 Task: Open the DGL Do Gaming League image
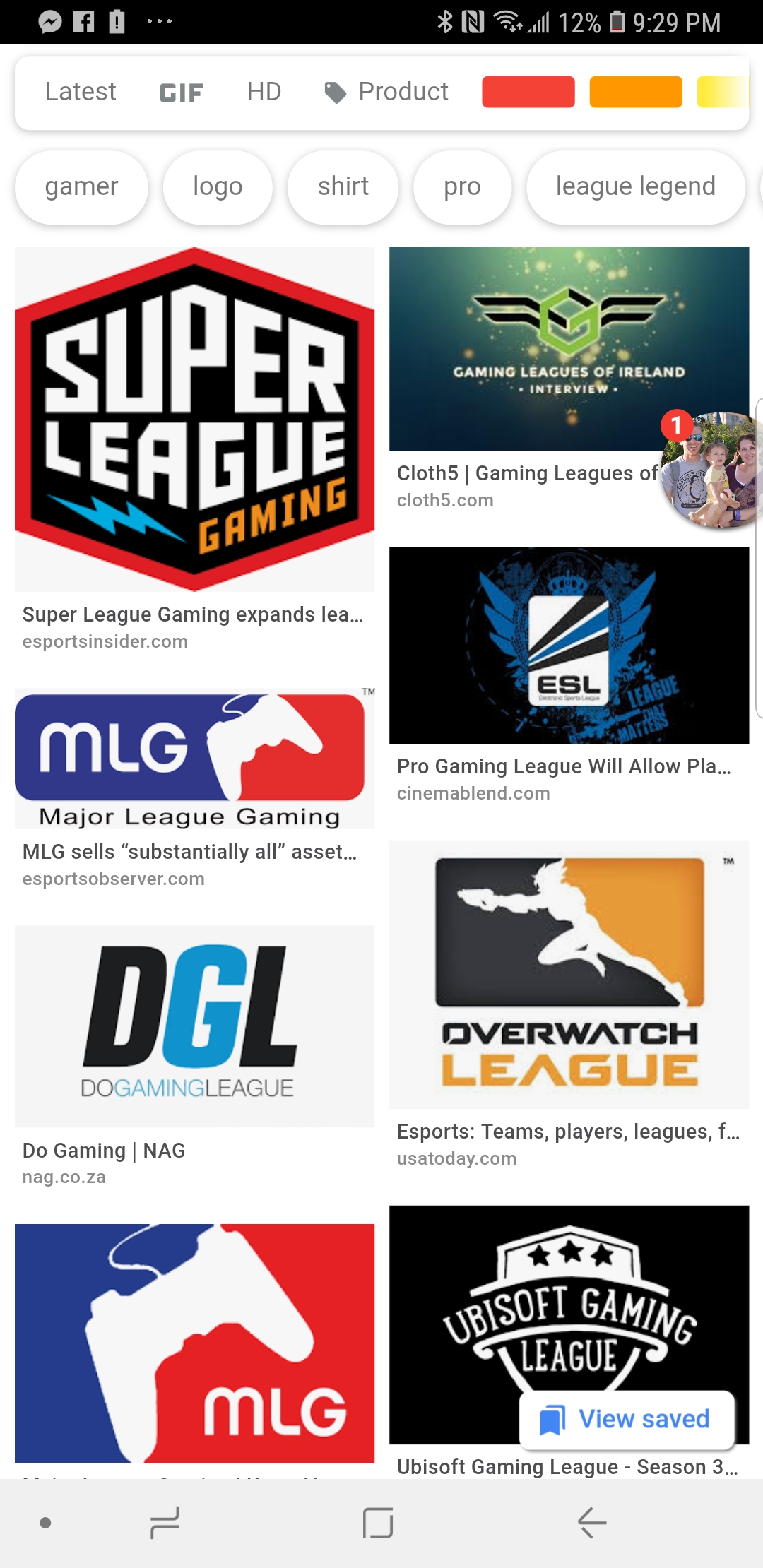point(194,1026)
